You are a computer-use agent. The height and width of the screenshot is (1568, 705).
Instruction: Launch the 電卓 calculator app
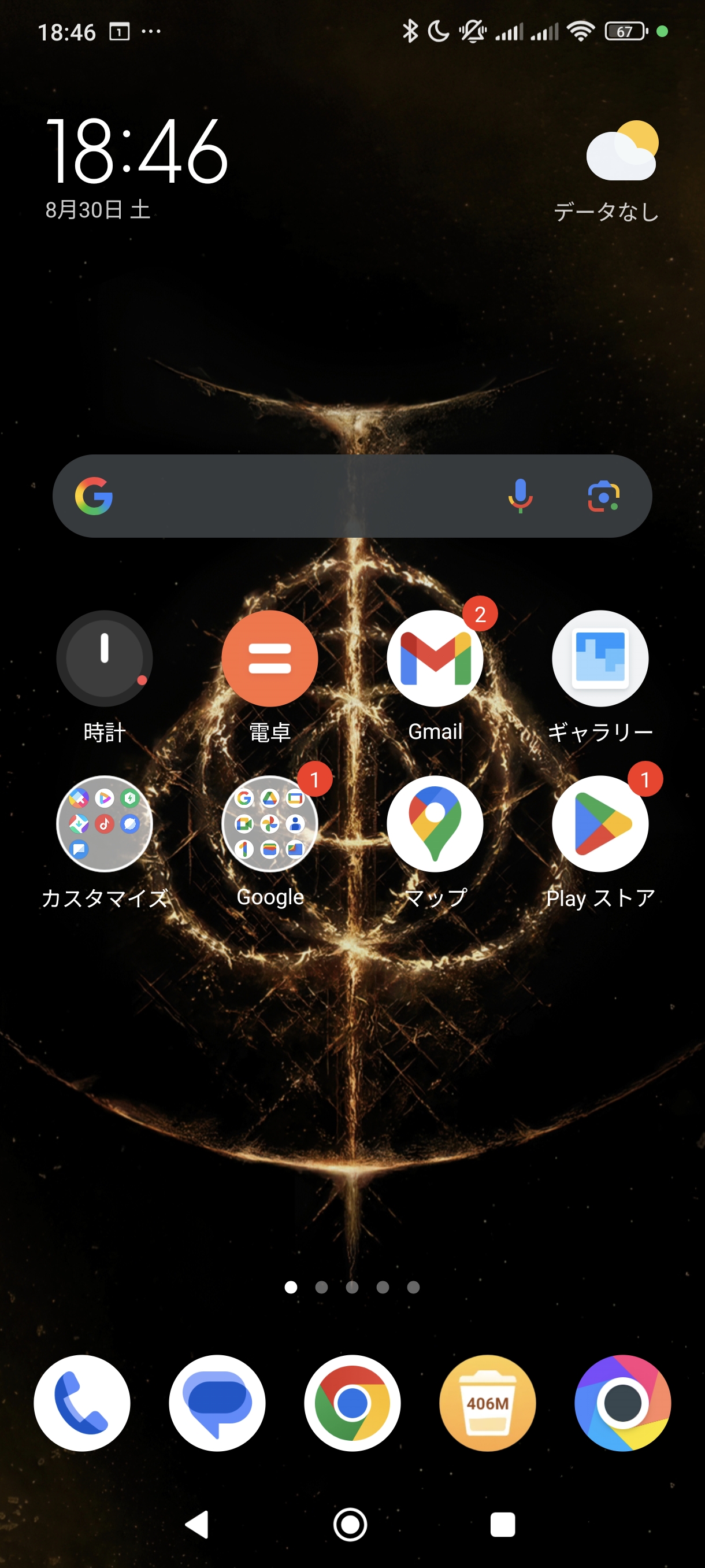pyautogui.click(x=269, y=659)
